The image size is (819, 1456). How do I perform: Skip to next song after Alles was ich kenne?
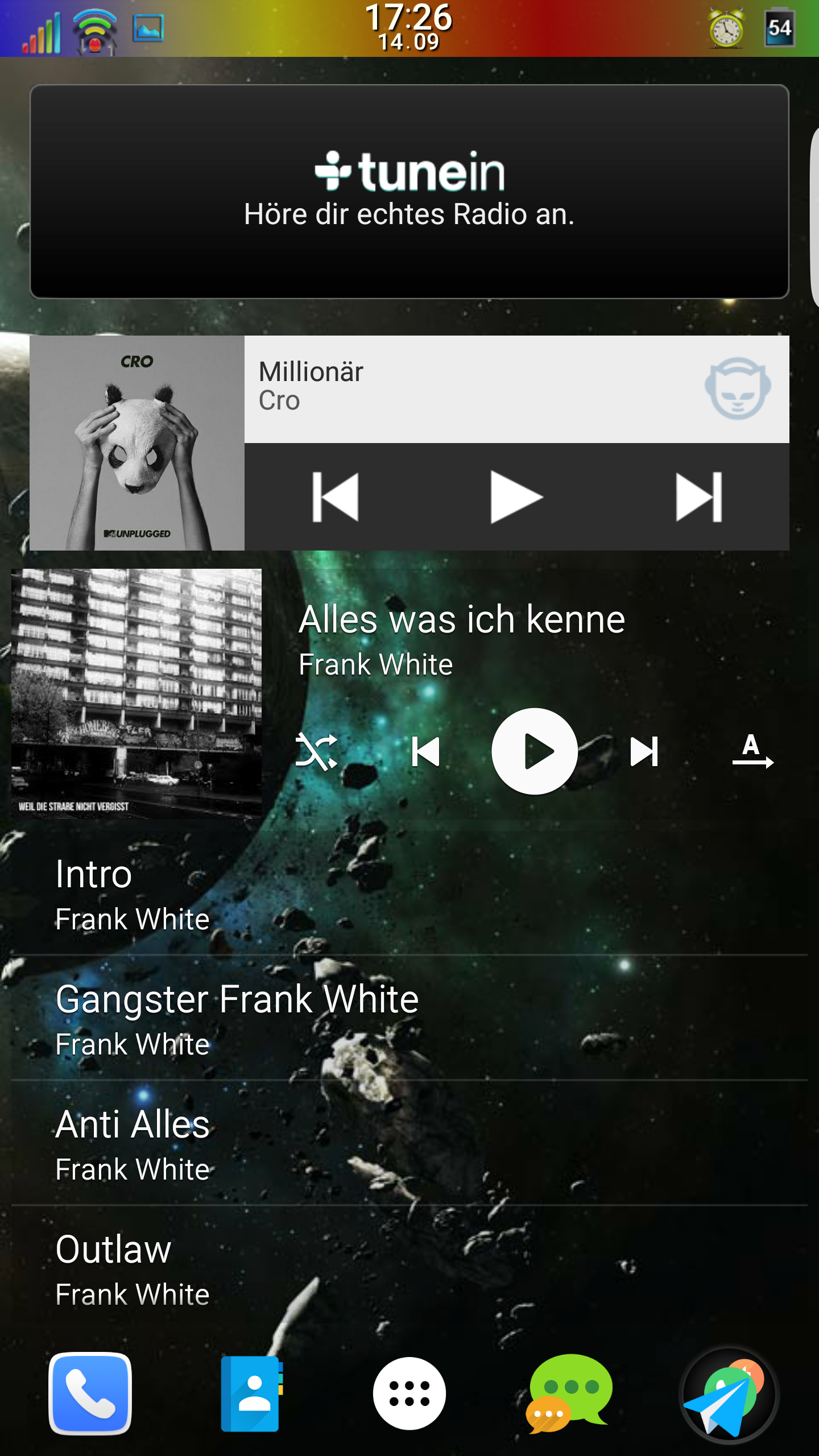(644, 751)
